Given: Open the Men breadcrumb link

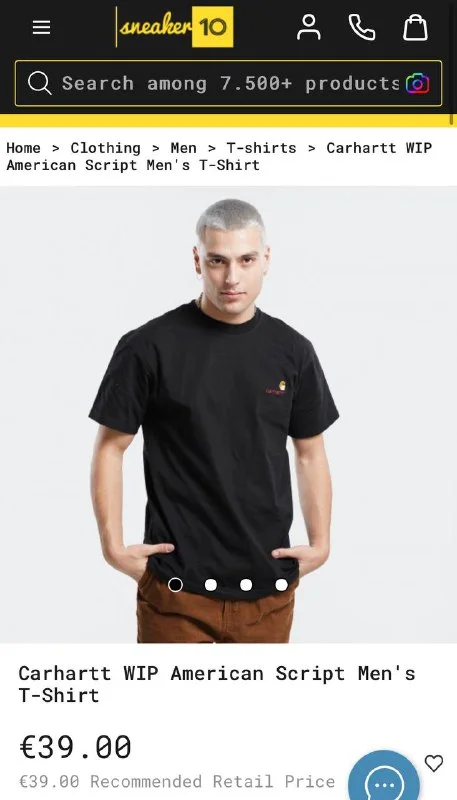Looking at the screenshot, I should click(183, 148).
